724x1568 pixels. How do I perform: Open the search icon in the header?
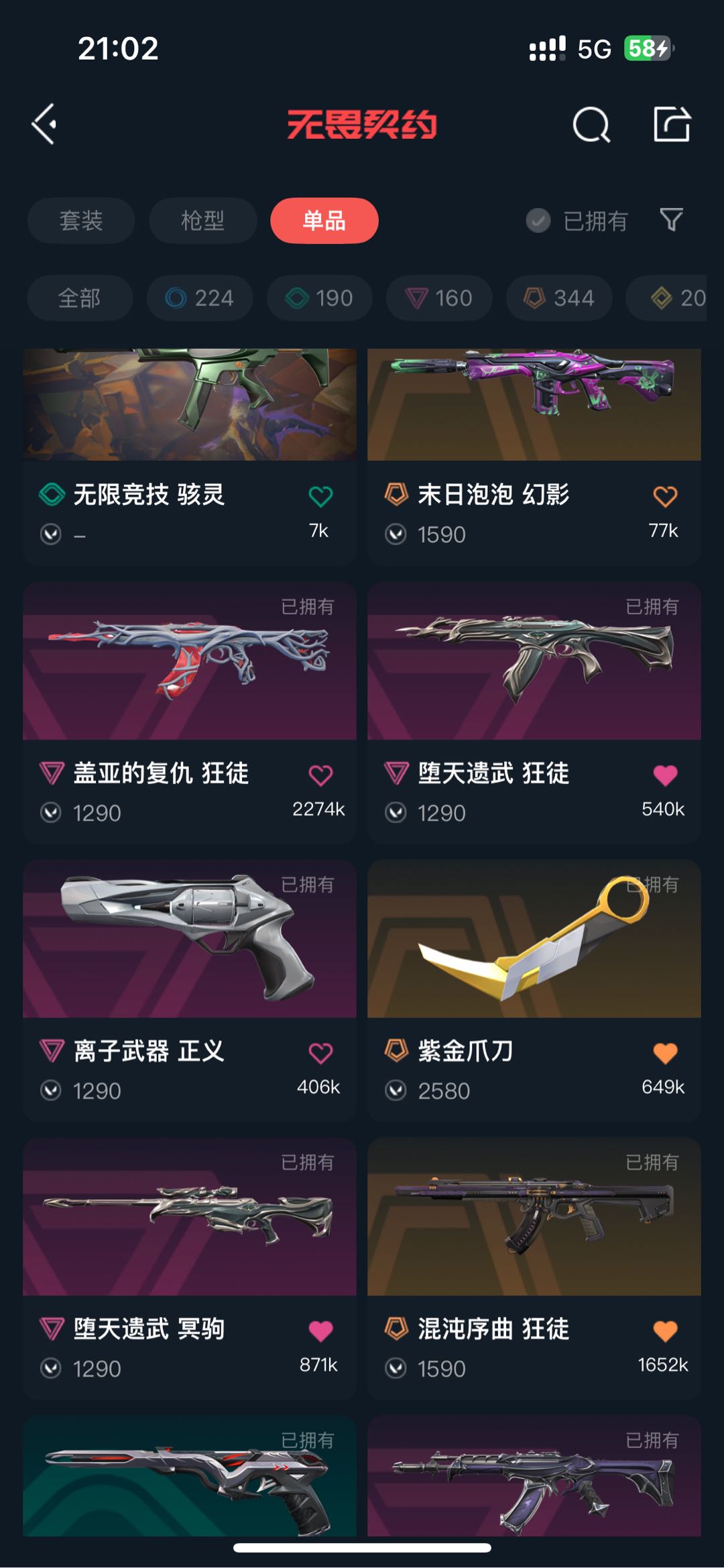pos(591,125)
